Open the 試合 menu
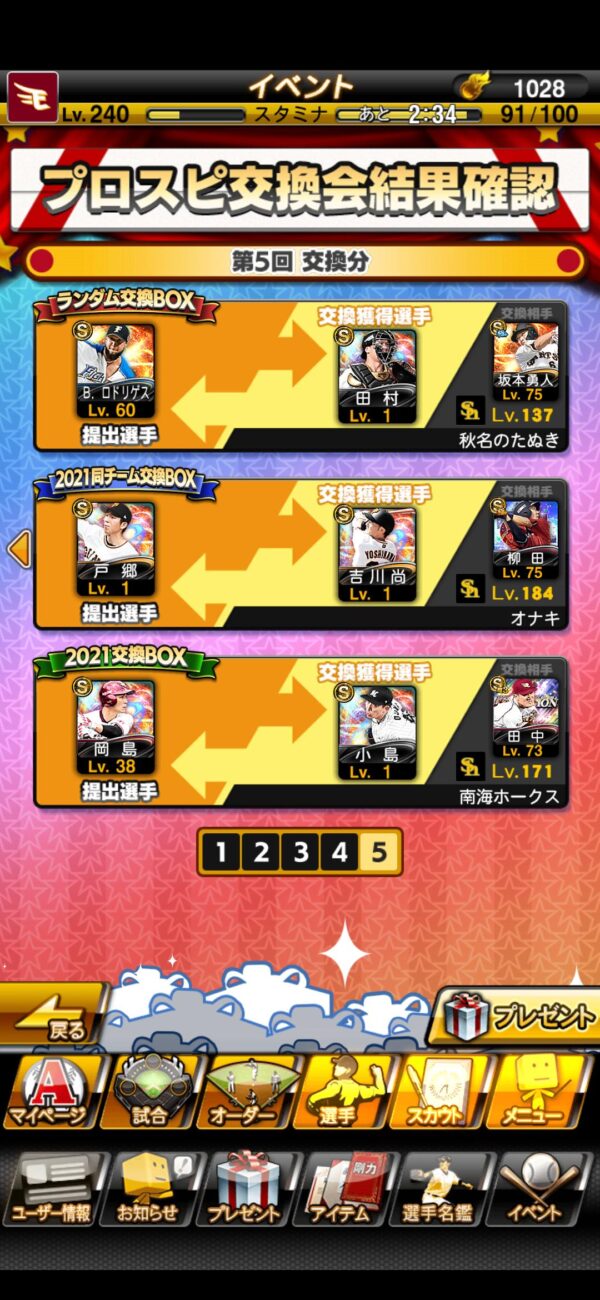The height and width of the screenshot is (1300, 600). [x=149, y=1092]
